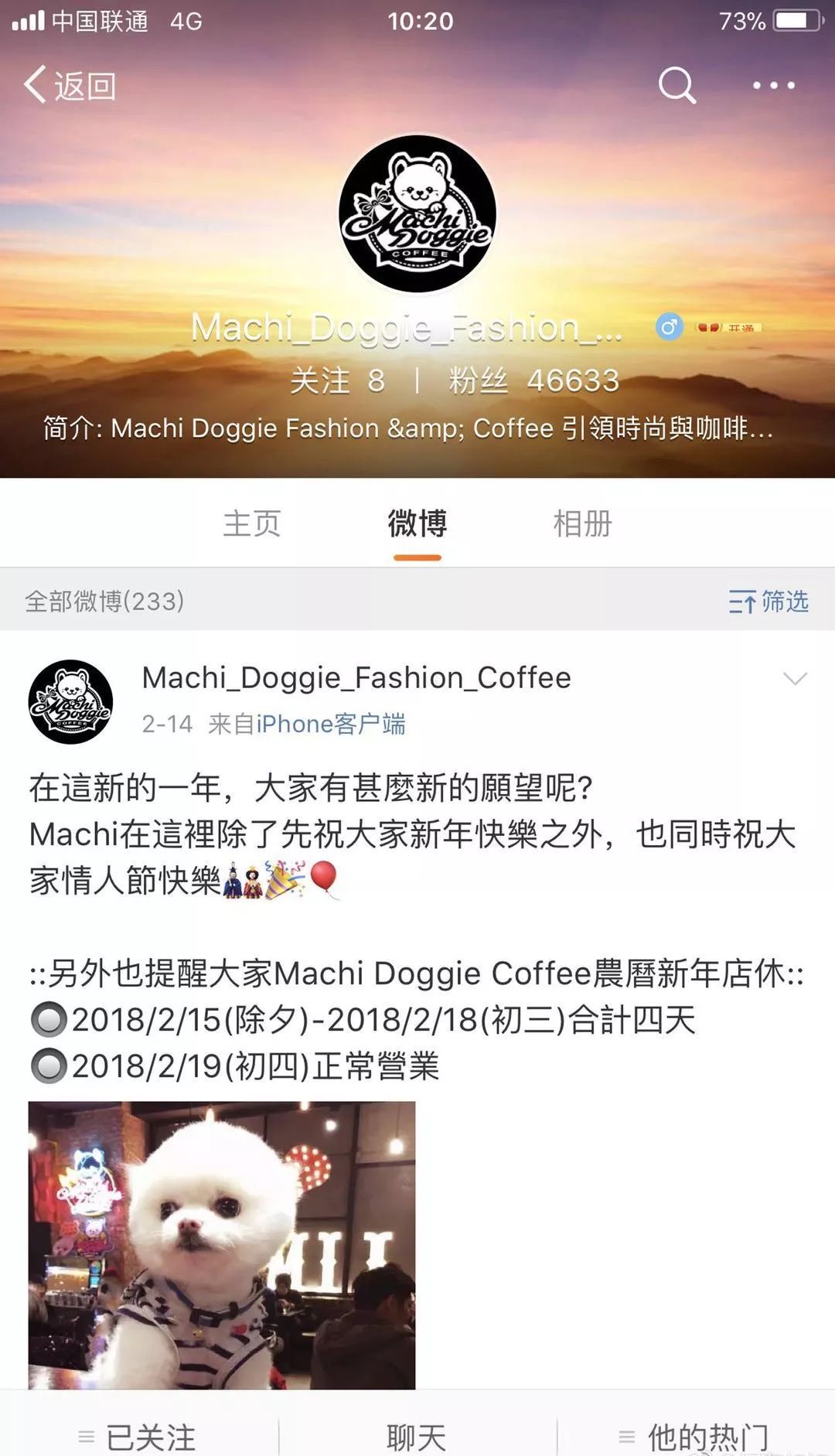The width and height of the screenshot is (835, 1456).
Task: Open the iPhone客户端 source link
Action: [x=331, y=724]
